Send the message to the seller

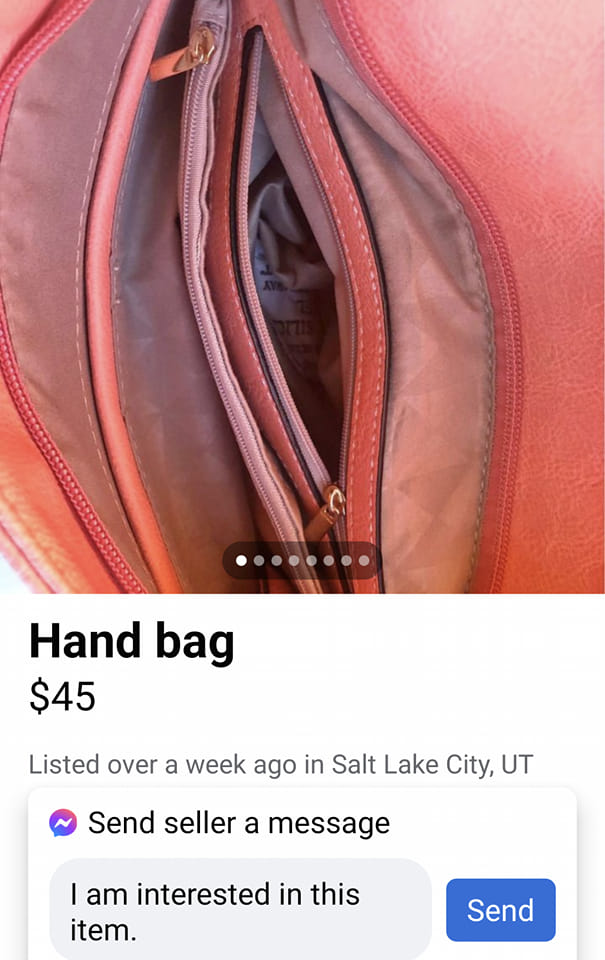500,909
